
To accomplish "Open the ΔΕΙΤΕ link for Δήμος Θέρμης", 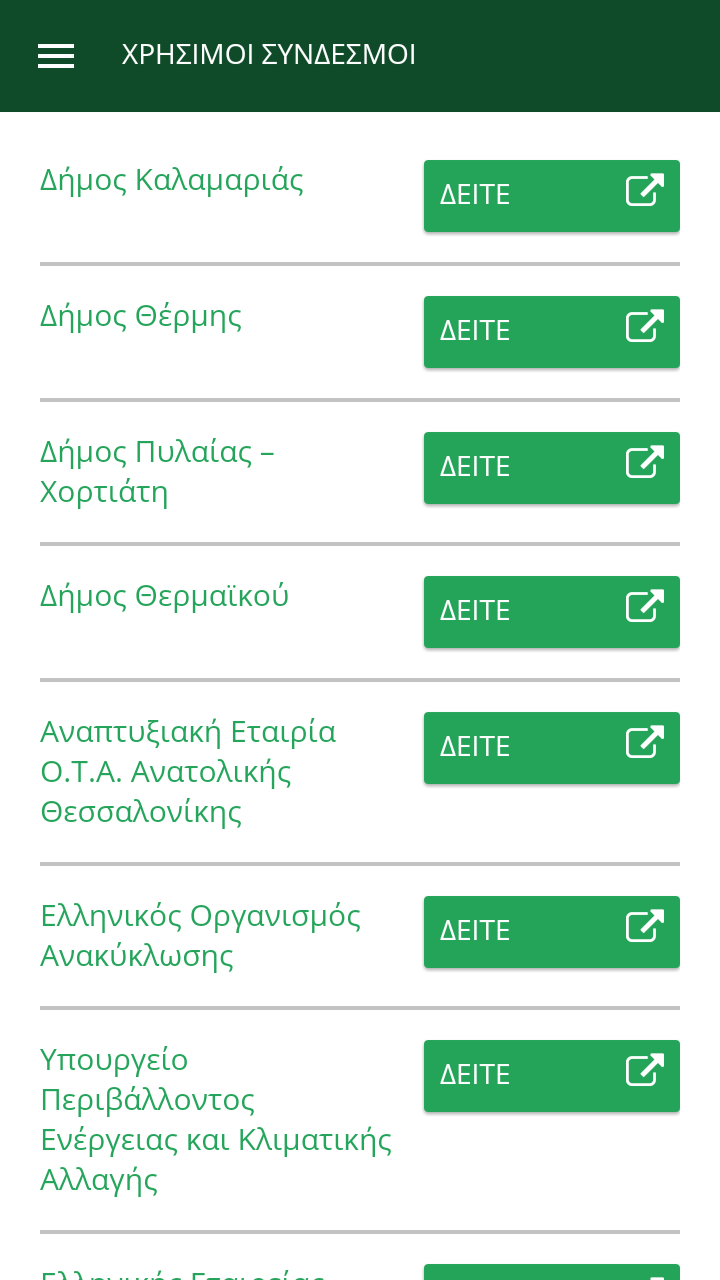I will 552,332.
